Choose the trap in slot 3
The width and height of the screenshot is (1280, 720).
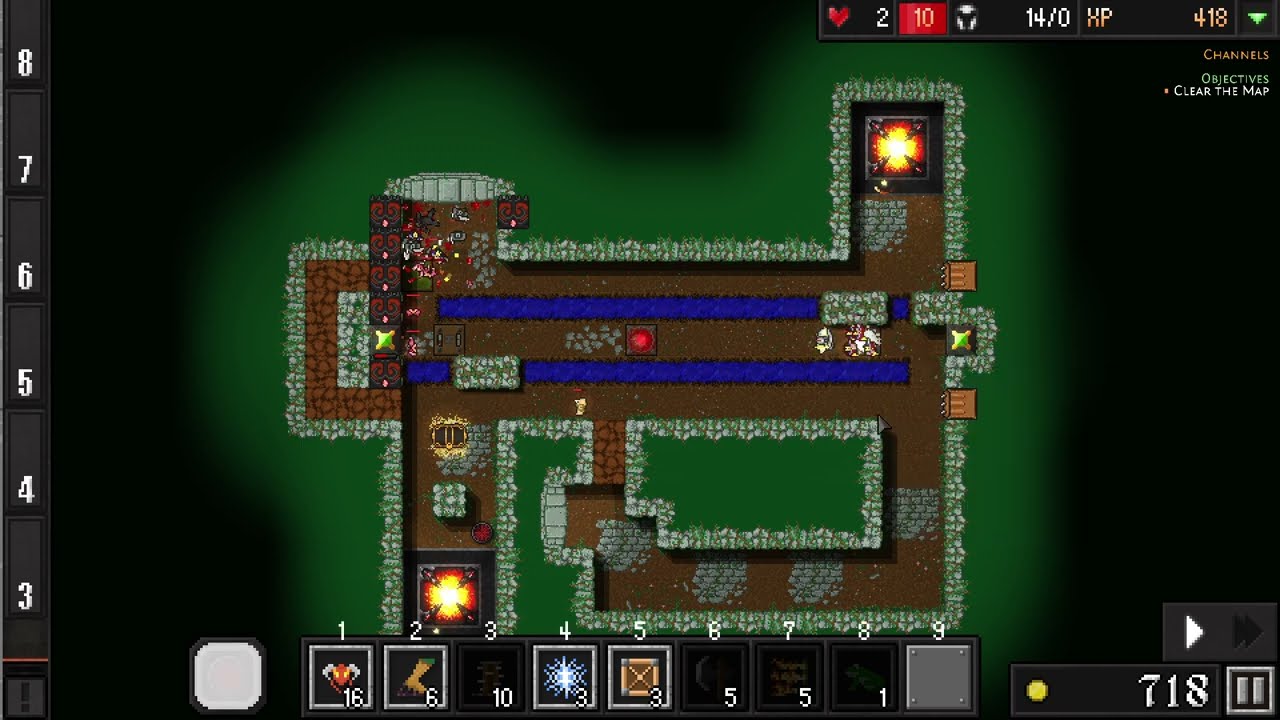tap(490, 678)
